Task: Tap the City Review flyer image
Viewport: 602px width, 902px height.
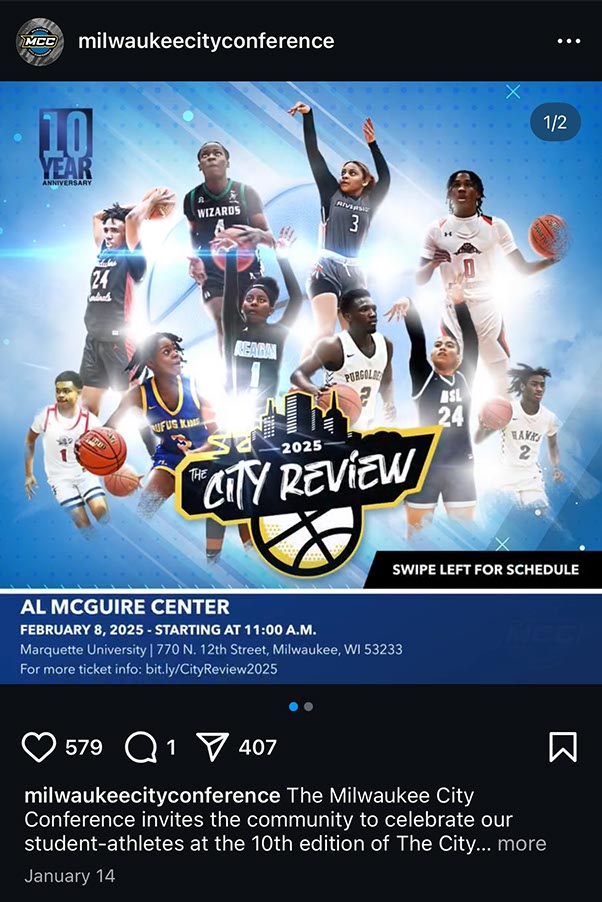Action: (300, 380)
